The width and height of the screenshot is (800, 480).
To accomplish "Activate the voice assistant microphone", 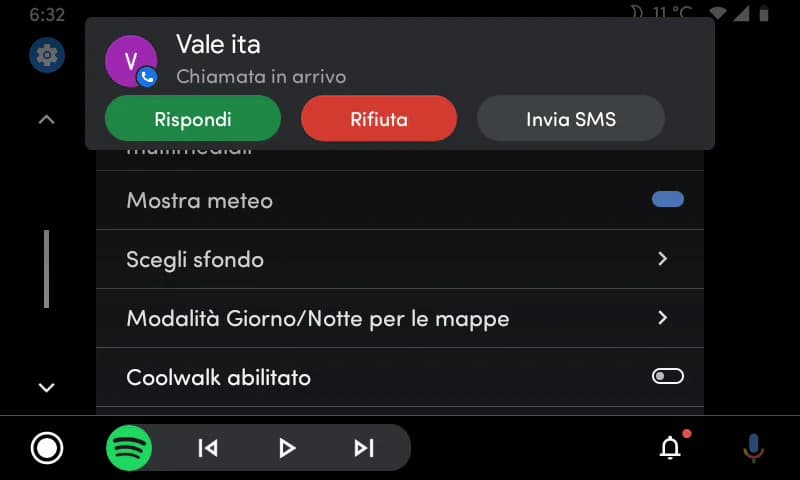I will [x=754, y=448].
